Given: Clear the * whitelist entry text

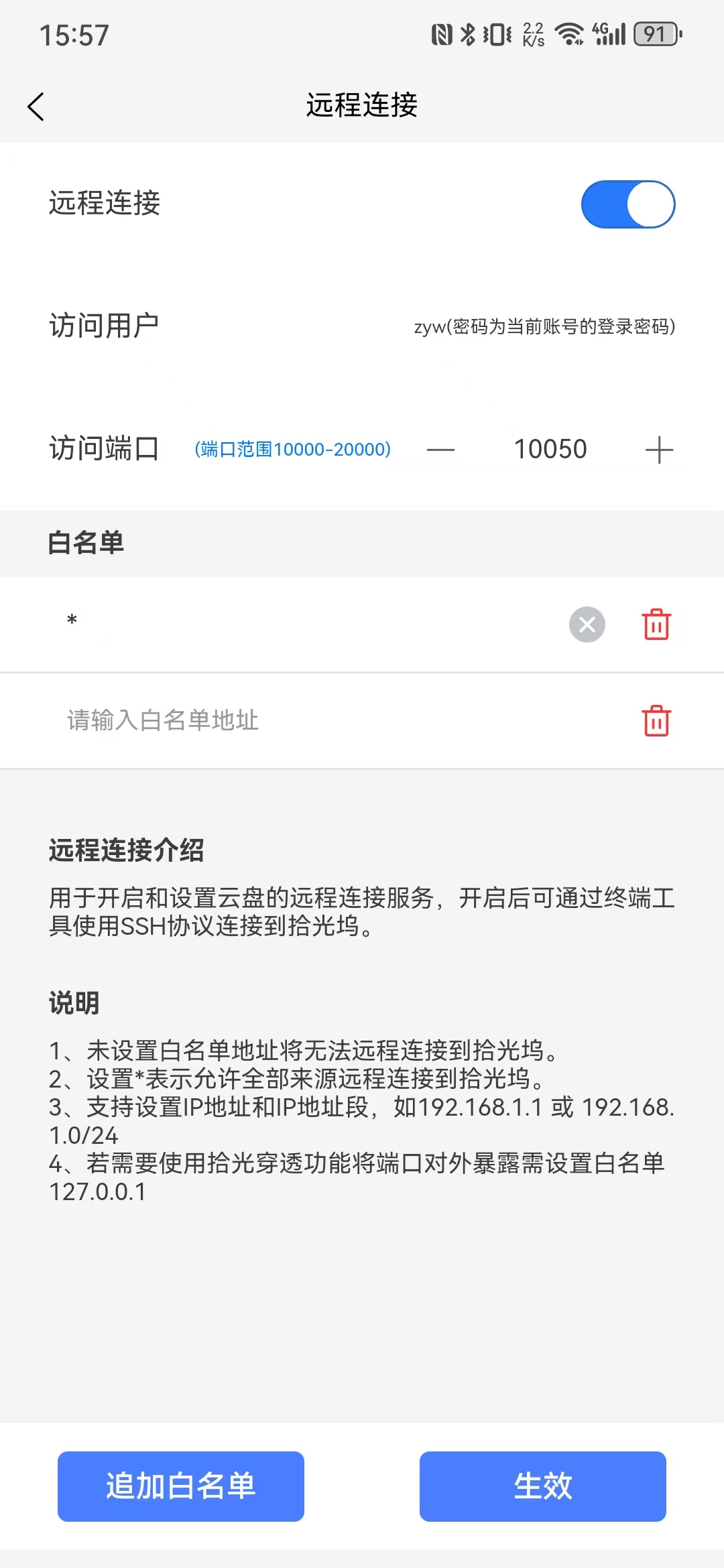Looking at the screenshot, I should coord(587,625).
